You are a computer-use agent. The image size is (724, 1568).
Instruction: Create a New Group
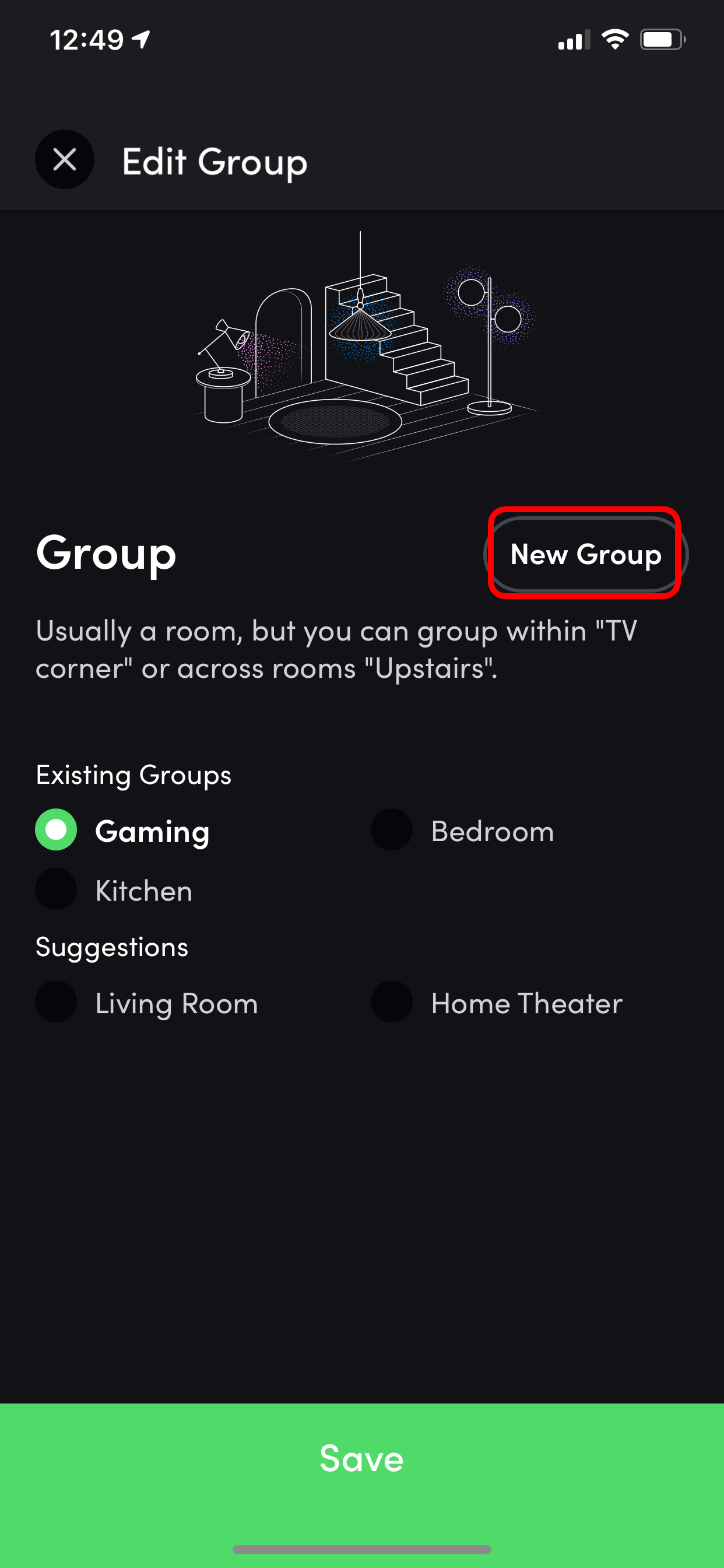pyautogui.click(x=585, y=554)
